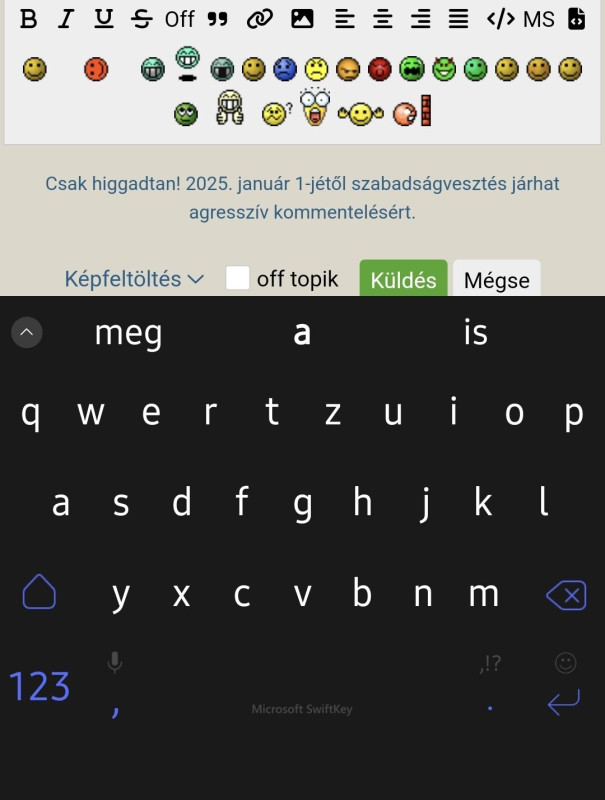Apply italic formatting
605x800 pixels.
pos(66,19)
